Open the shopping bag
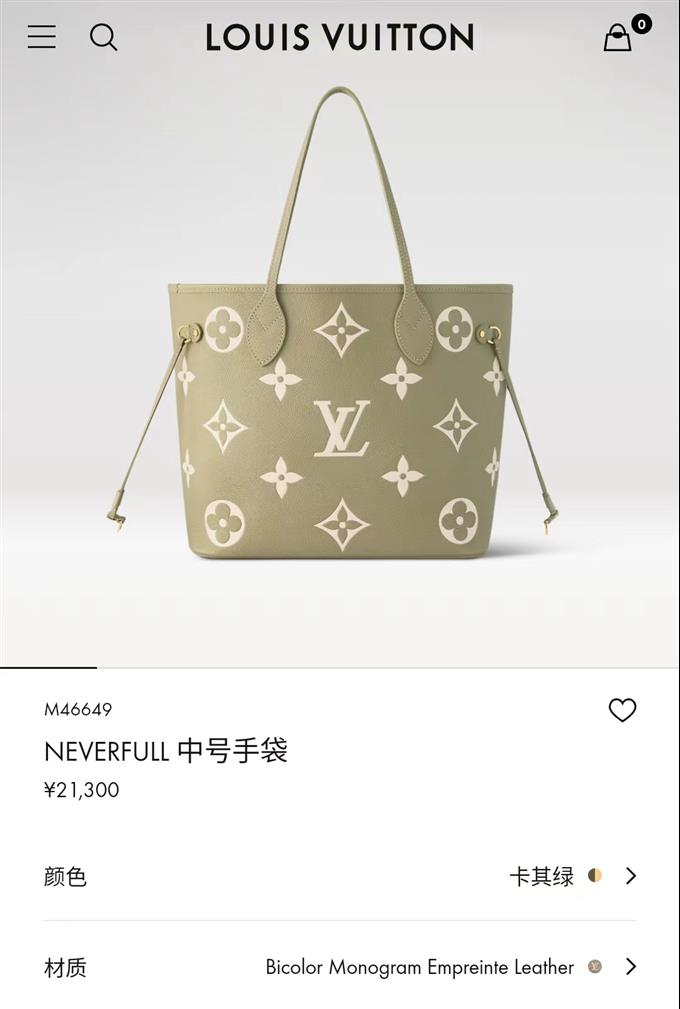 [619, 38]
